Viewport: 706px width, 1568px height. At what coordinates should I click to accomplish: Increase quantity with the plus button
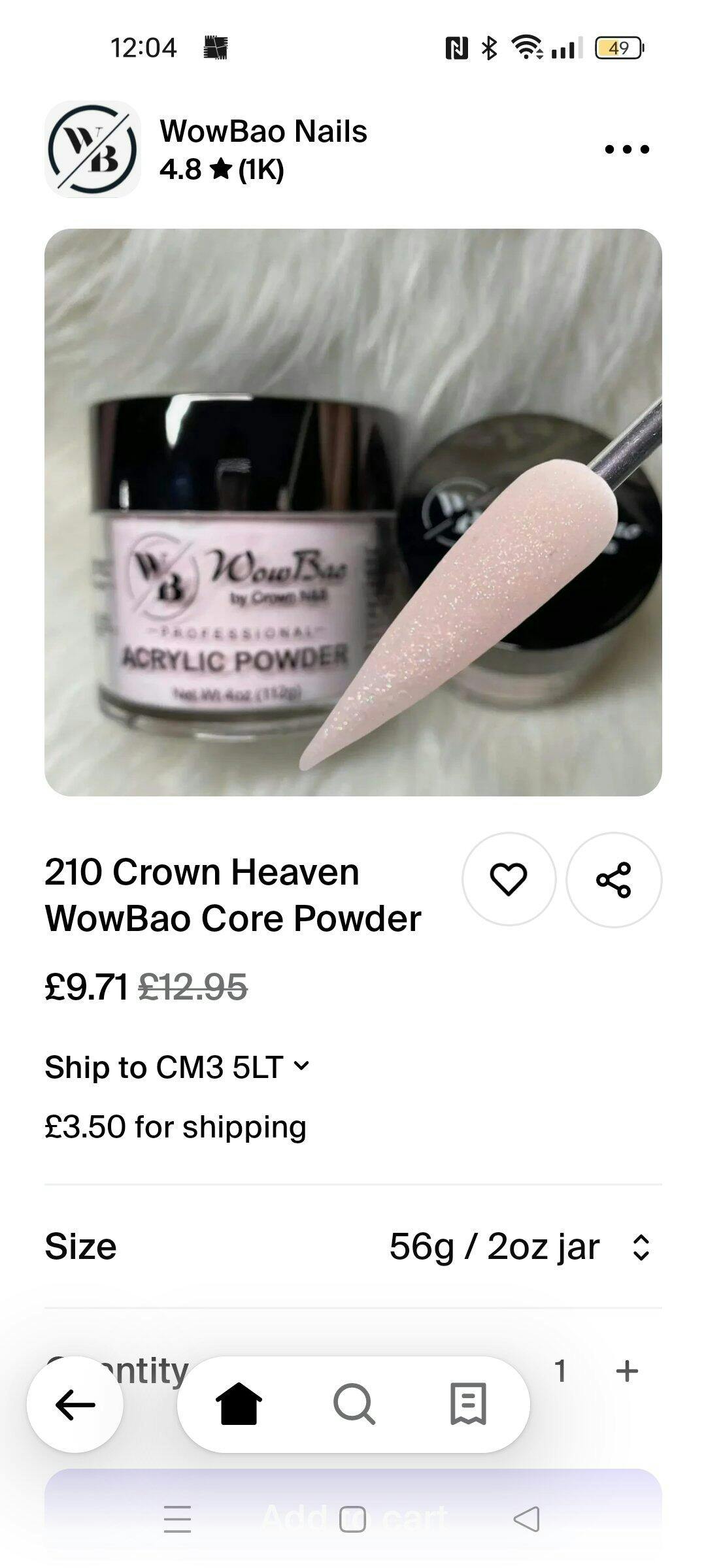click(626, 1371)
